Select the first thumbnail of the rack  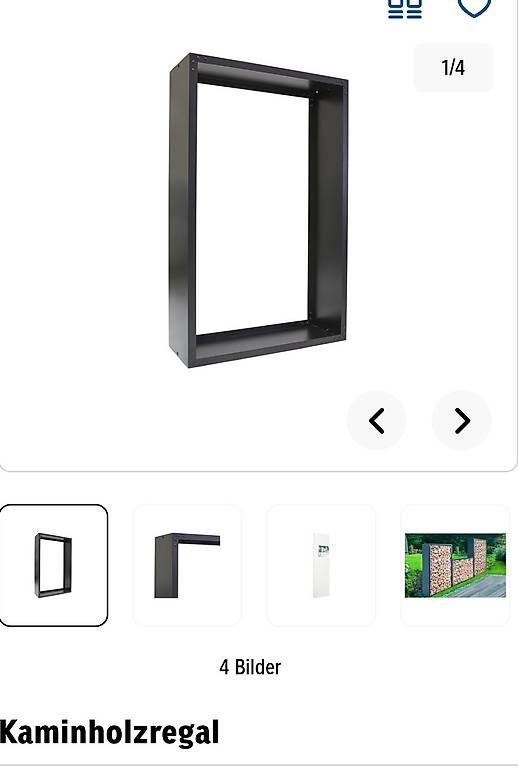pyautogui.click(x=54, y=565)
